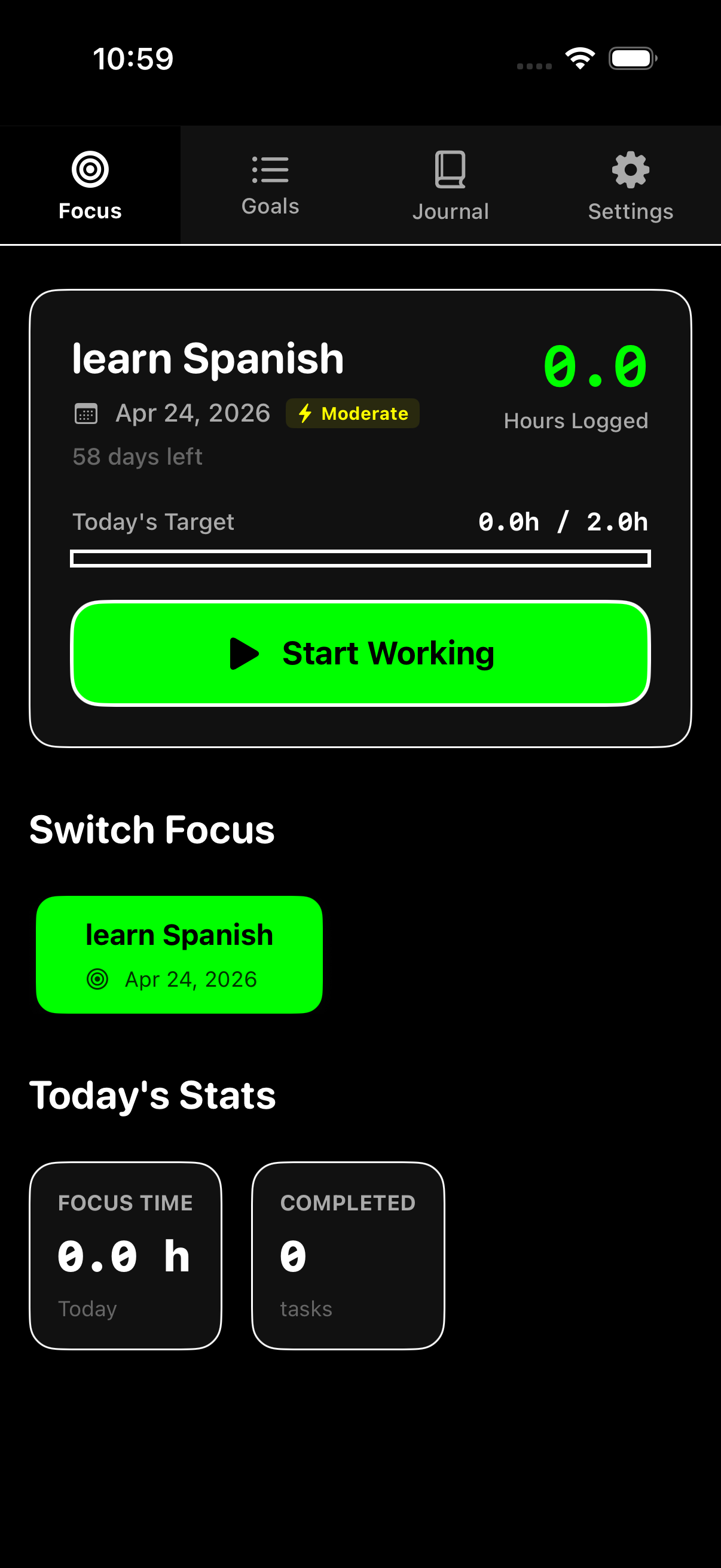Select learn Spanish in Switch Focus
Viewport: 721px width, 1568px height.
[179, 954]
